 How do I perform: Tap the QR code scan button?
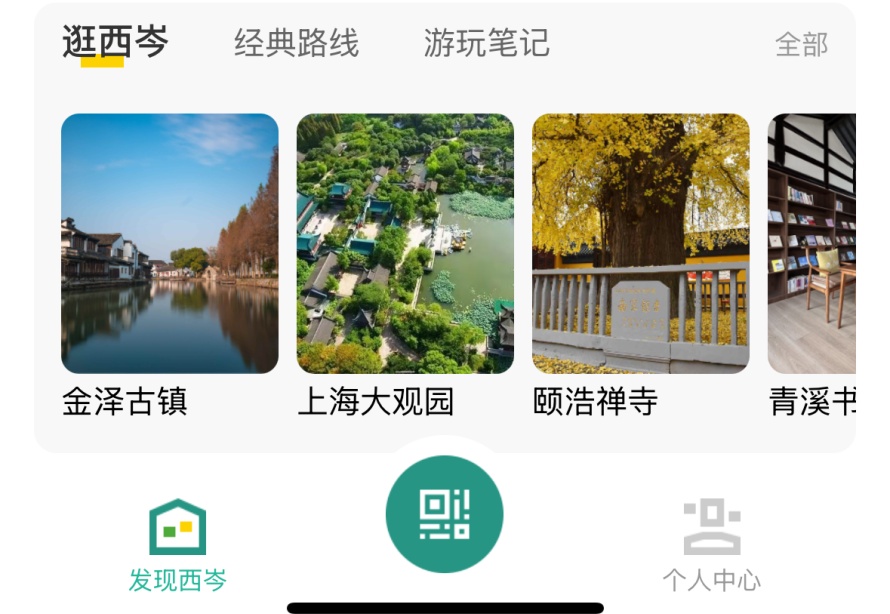coord(445,514)
